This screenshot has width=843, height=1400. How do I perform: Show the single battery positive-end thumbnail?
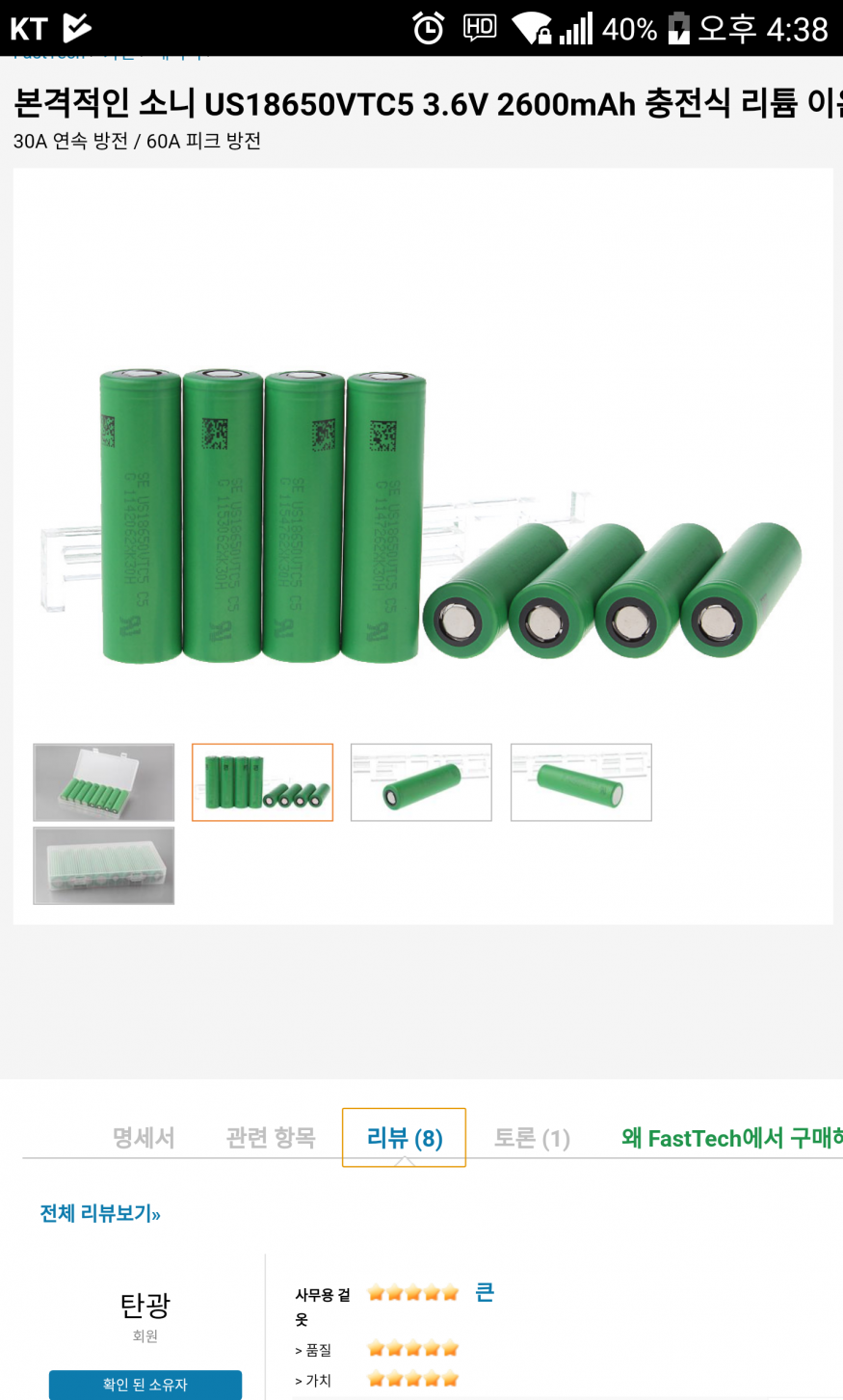(x=421, y=782)
